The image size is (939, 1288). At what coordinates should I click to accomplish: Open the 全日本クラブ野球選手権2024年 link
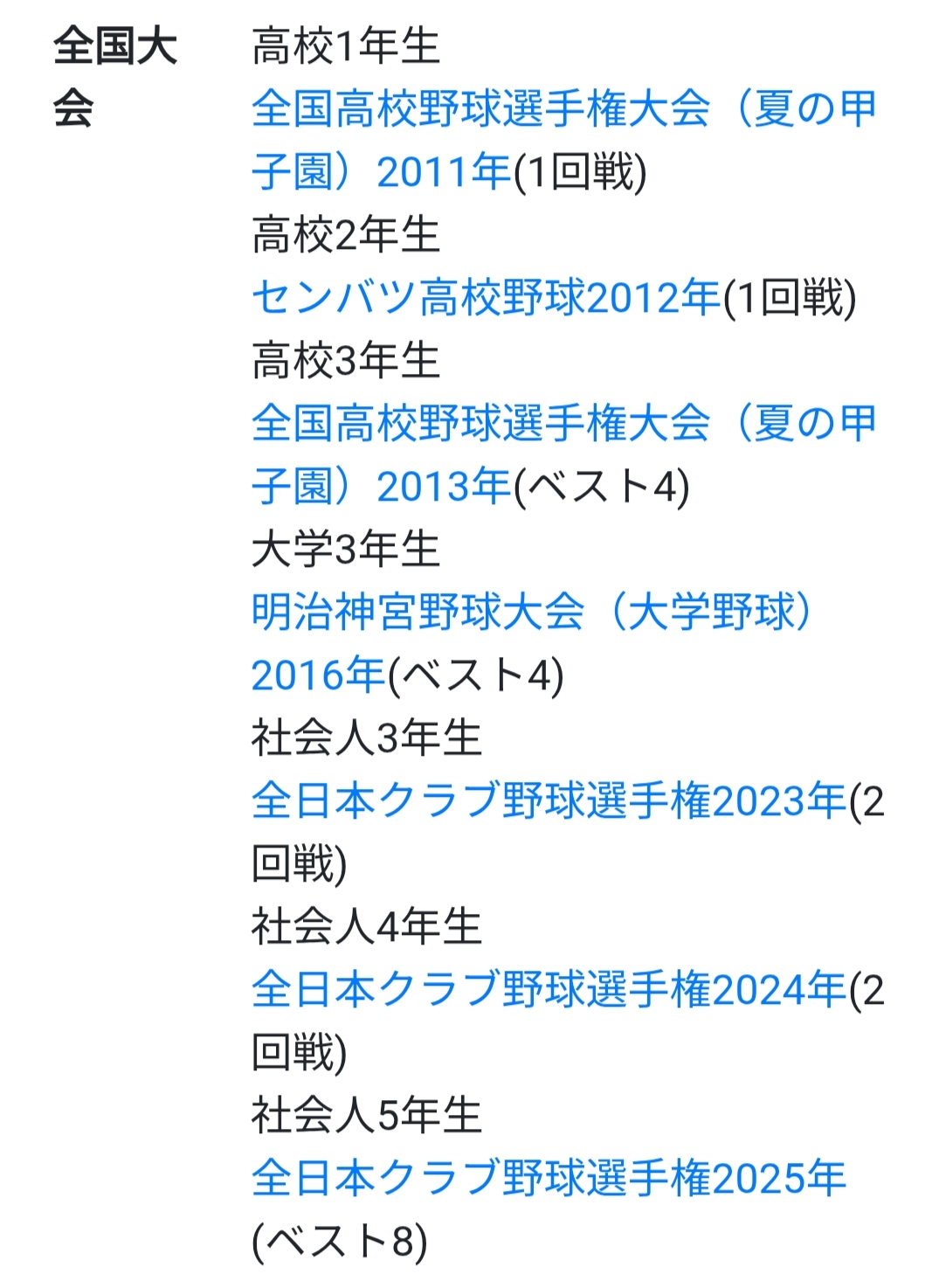pyautogui.click(x=548, y=990)
